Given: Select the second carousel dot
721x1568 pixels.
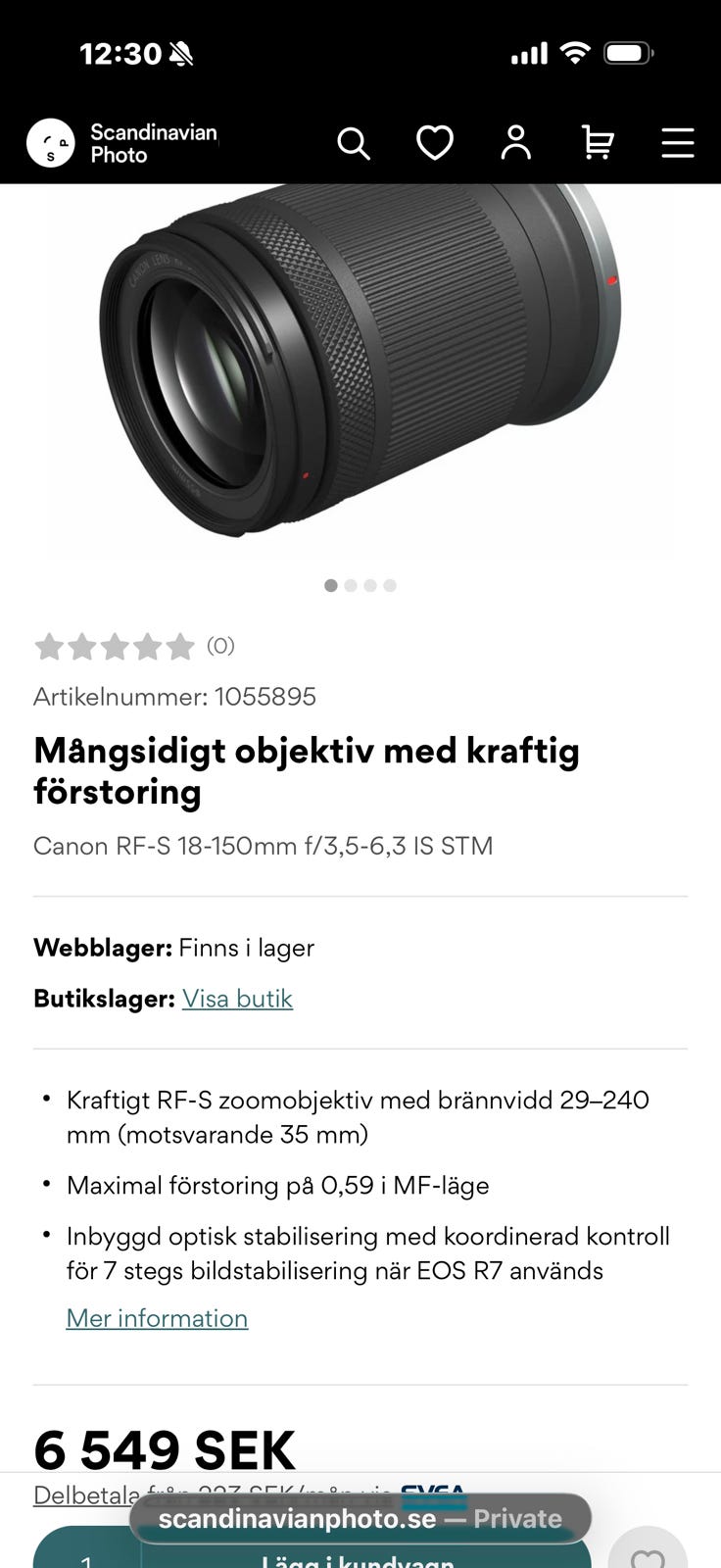Looking at the screenshot, I should pyautogui.click(x=350, y=585).
